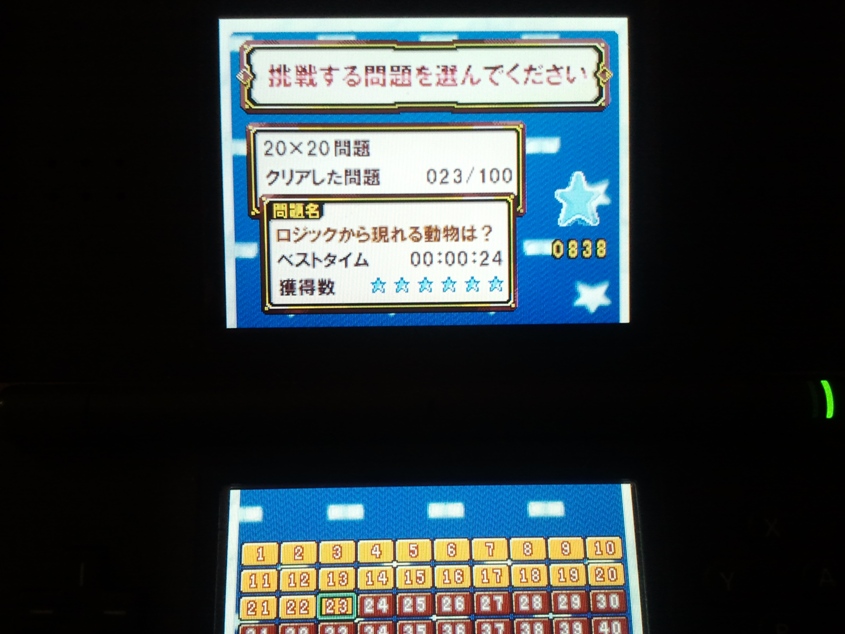The image size is (845, 634).
Task: Pick puzzle number 16
Action: click(451, 577)
